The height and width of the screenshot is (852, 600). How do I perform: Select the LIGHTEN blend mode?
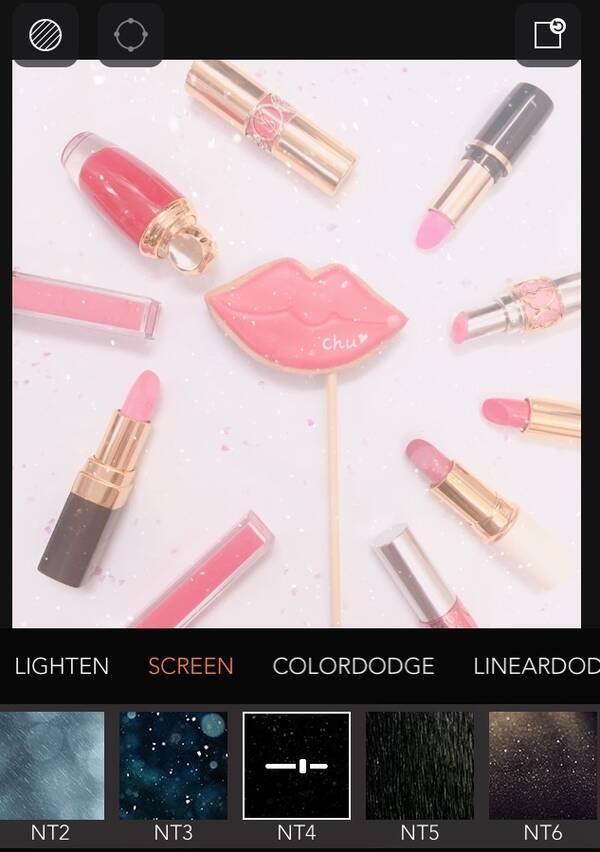pyautogui.click(x=62, y=666)
